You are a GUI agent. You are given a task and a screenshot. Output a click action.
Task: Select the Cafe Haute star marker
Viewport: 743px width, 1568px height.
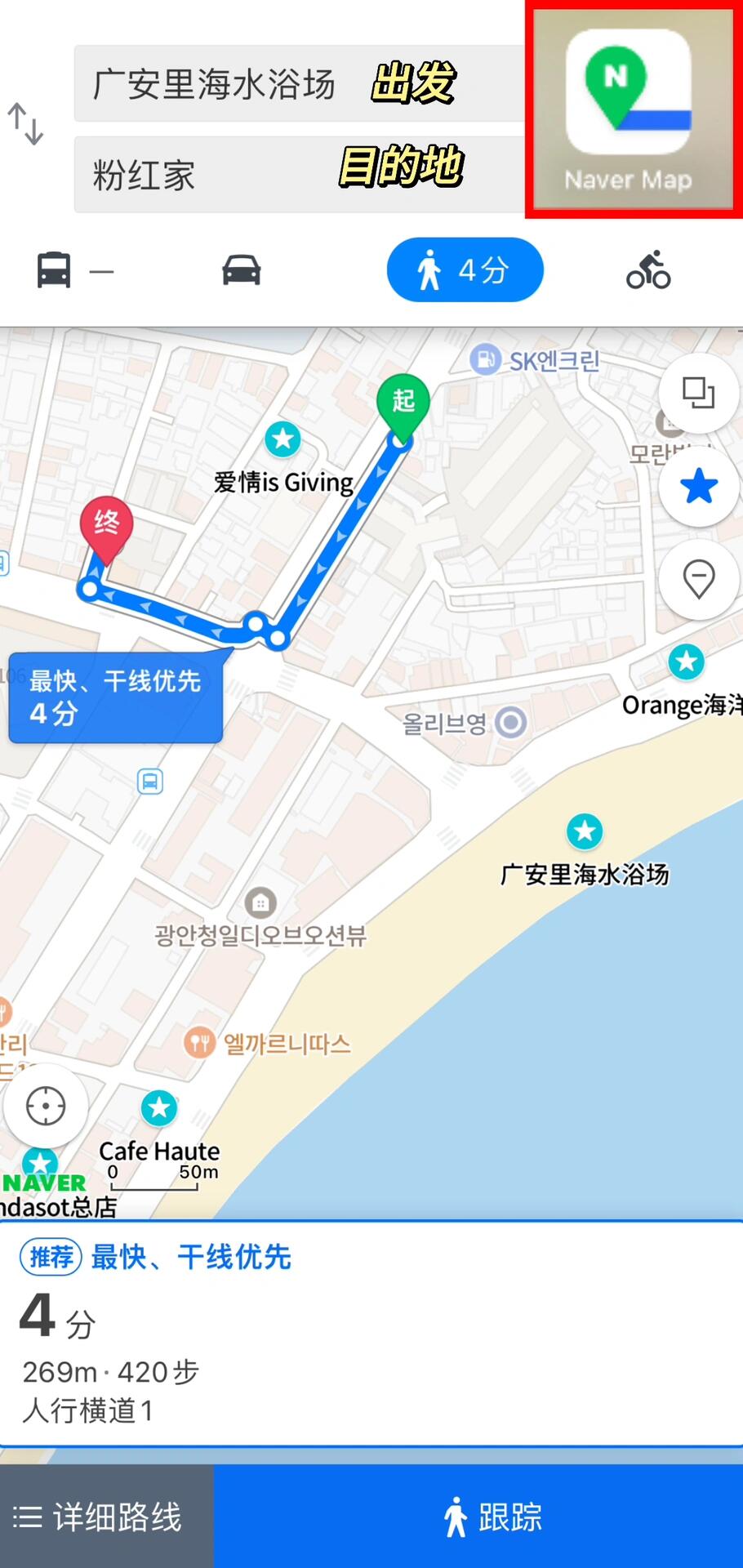click(159, 1108)
